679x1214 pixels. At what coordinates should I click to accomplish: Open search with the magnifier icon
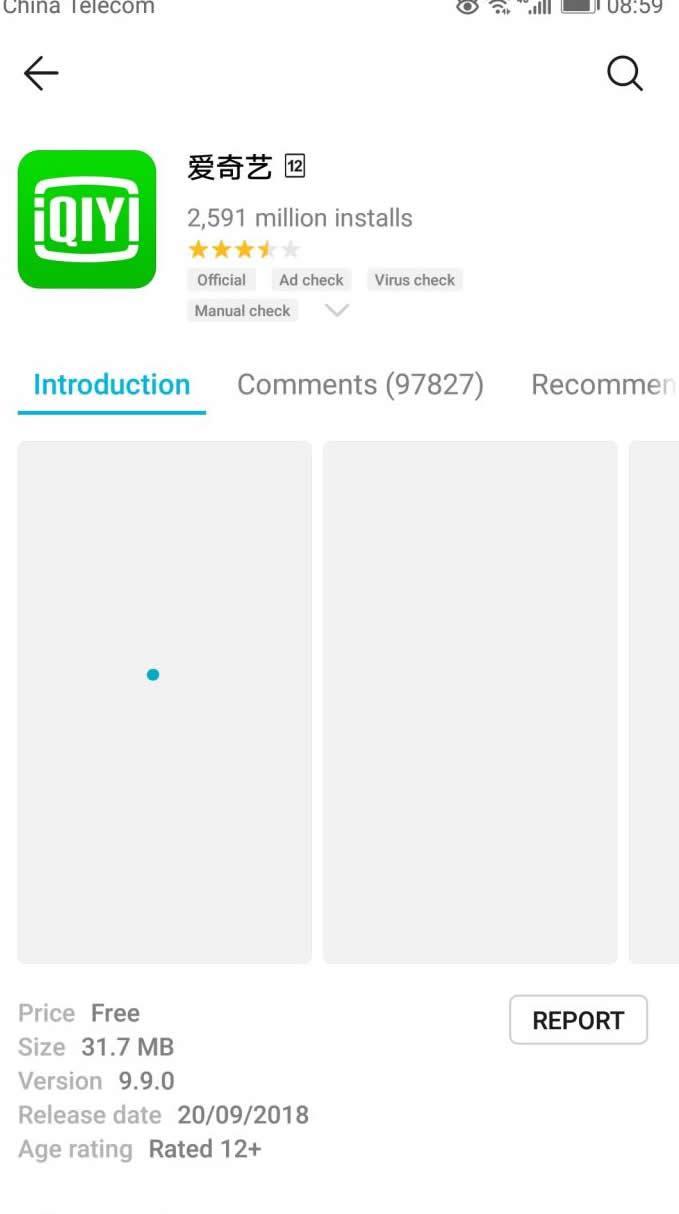point(625,73)
